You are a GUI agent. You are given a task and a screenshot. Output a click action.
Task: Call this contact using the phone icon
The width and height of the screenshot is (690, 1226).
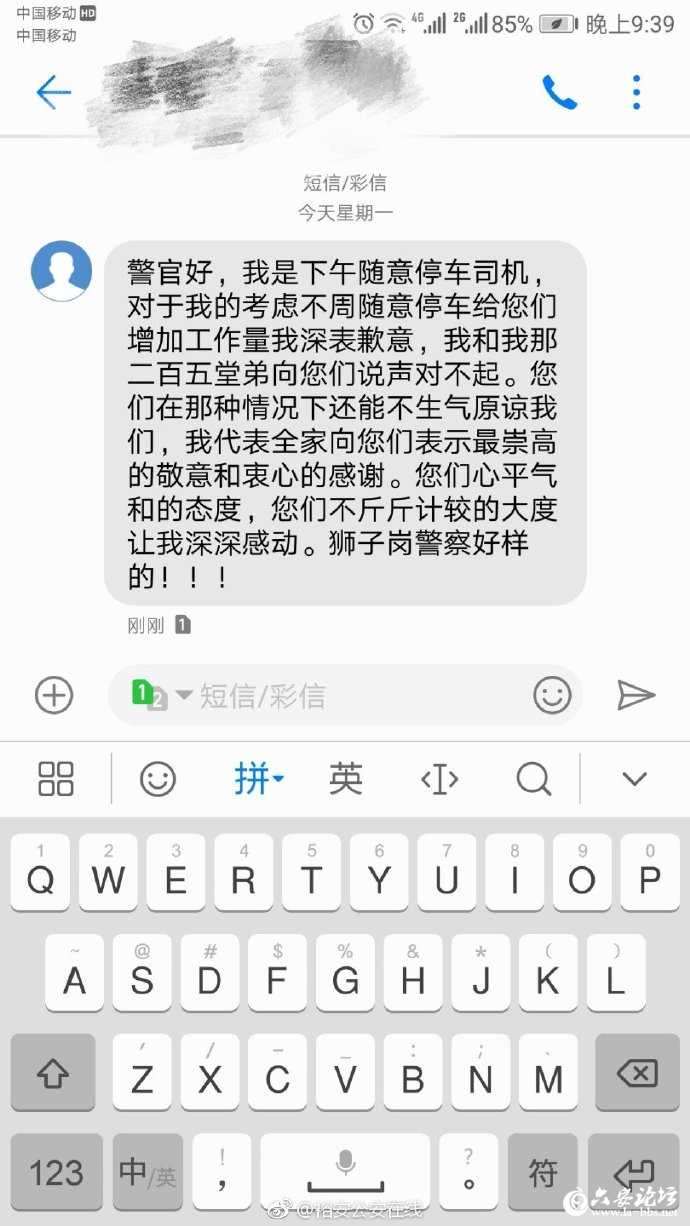pos(559,92)
